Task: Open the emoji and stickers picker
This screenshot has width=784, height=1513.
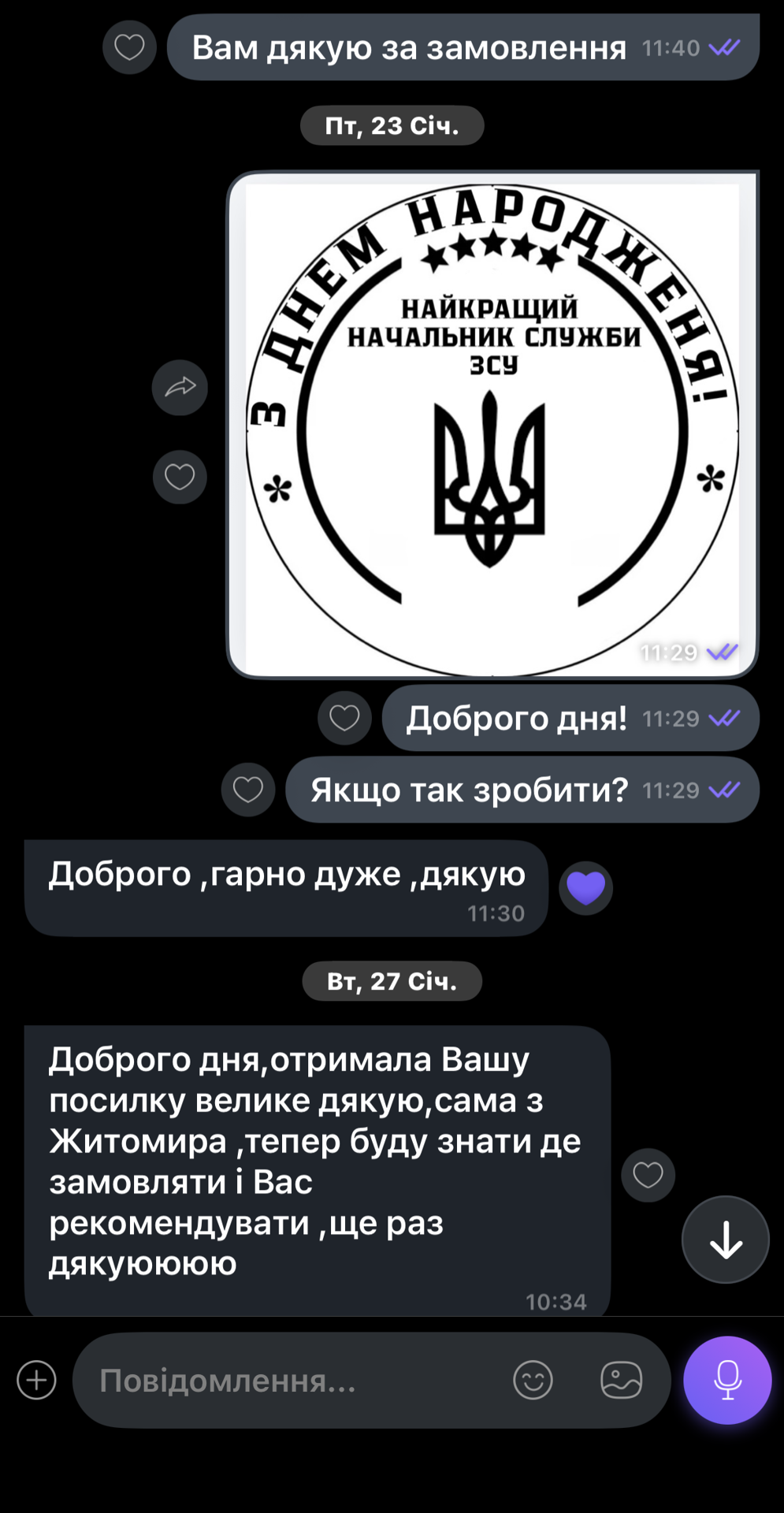Action: coord(533,1380)
